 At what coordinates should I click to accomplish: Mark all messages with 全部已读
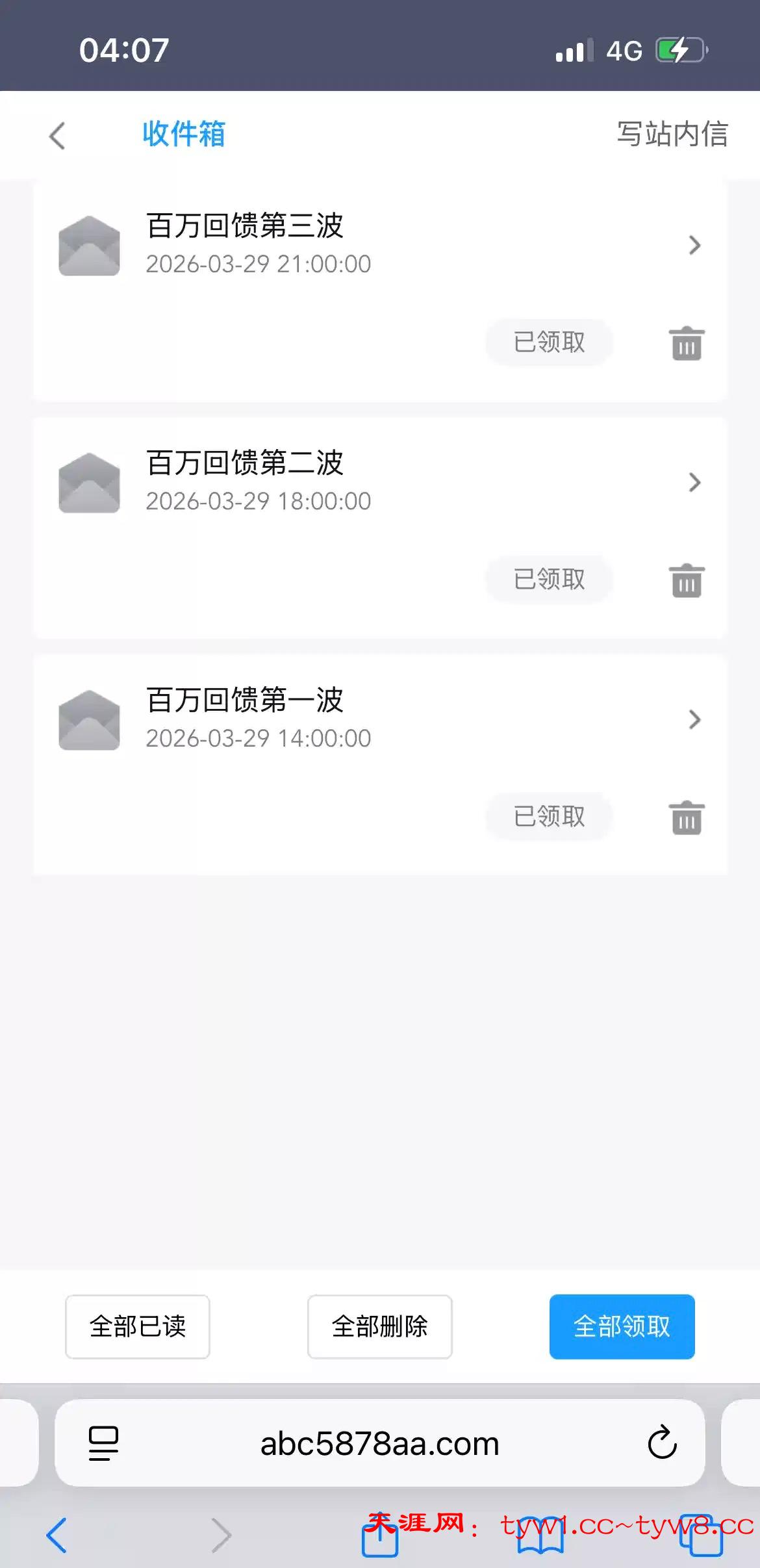click(x=138, y=1326)
